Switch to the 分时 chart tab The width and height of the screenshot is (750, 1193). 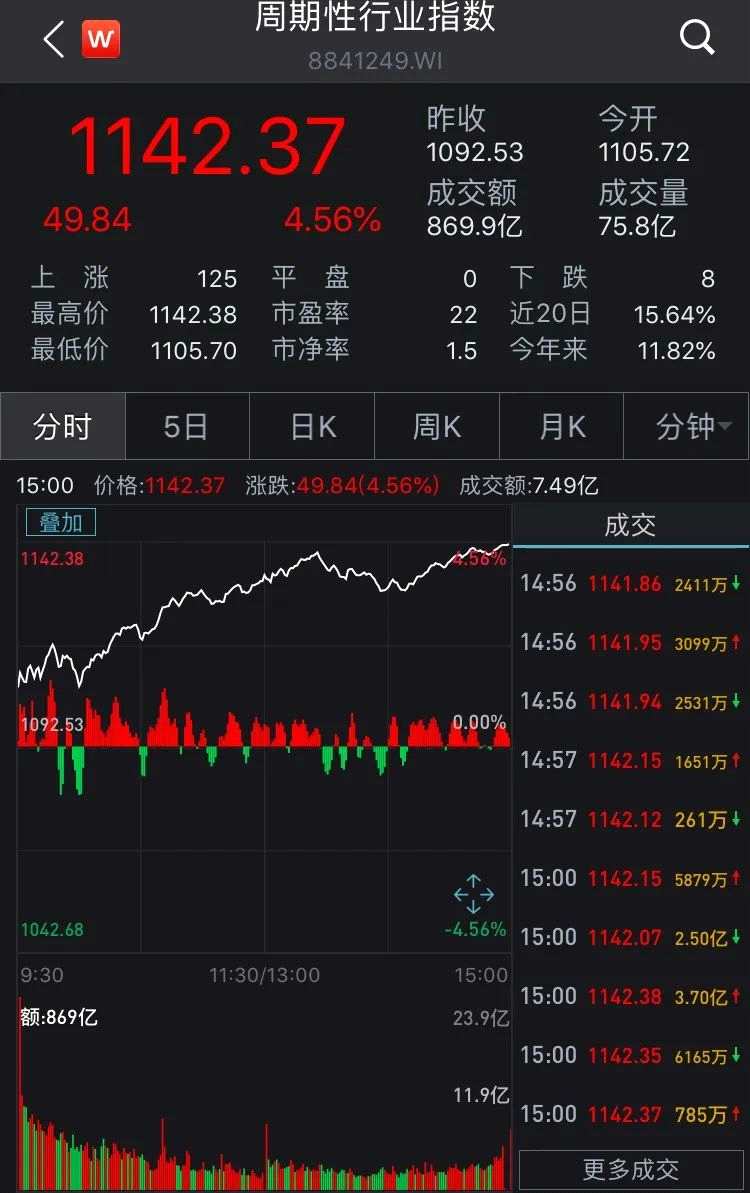tap(63, 427)
